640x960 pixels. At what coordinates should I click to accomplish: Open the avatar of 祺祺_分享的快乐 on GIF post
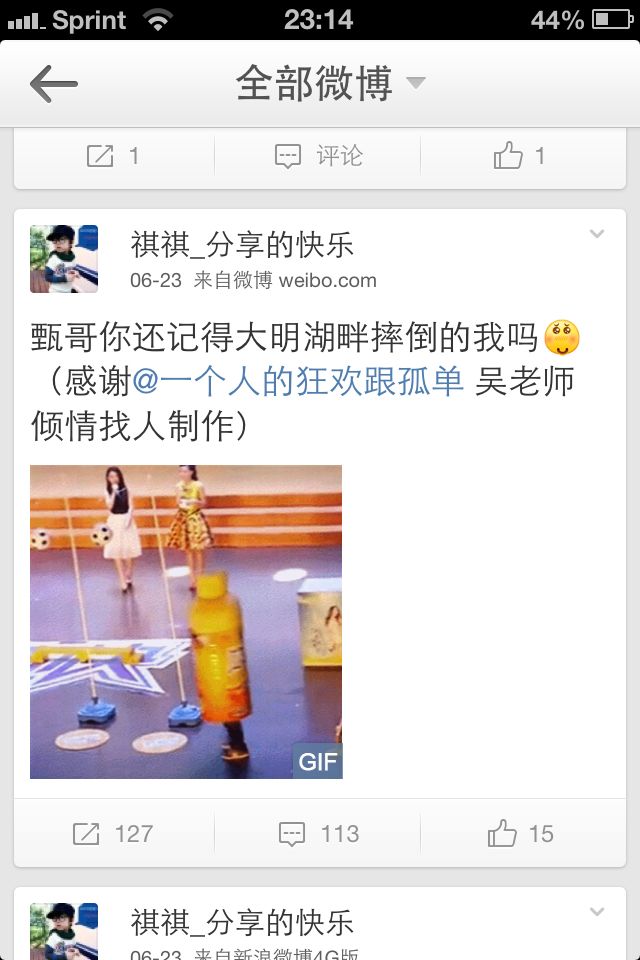pyautogui.click(x=64, y=259)
